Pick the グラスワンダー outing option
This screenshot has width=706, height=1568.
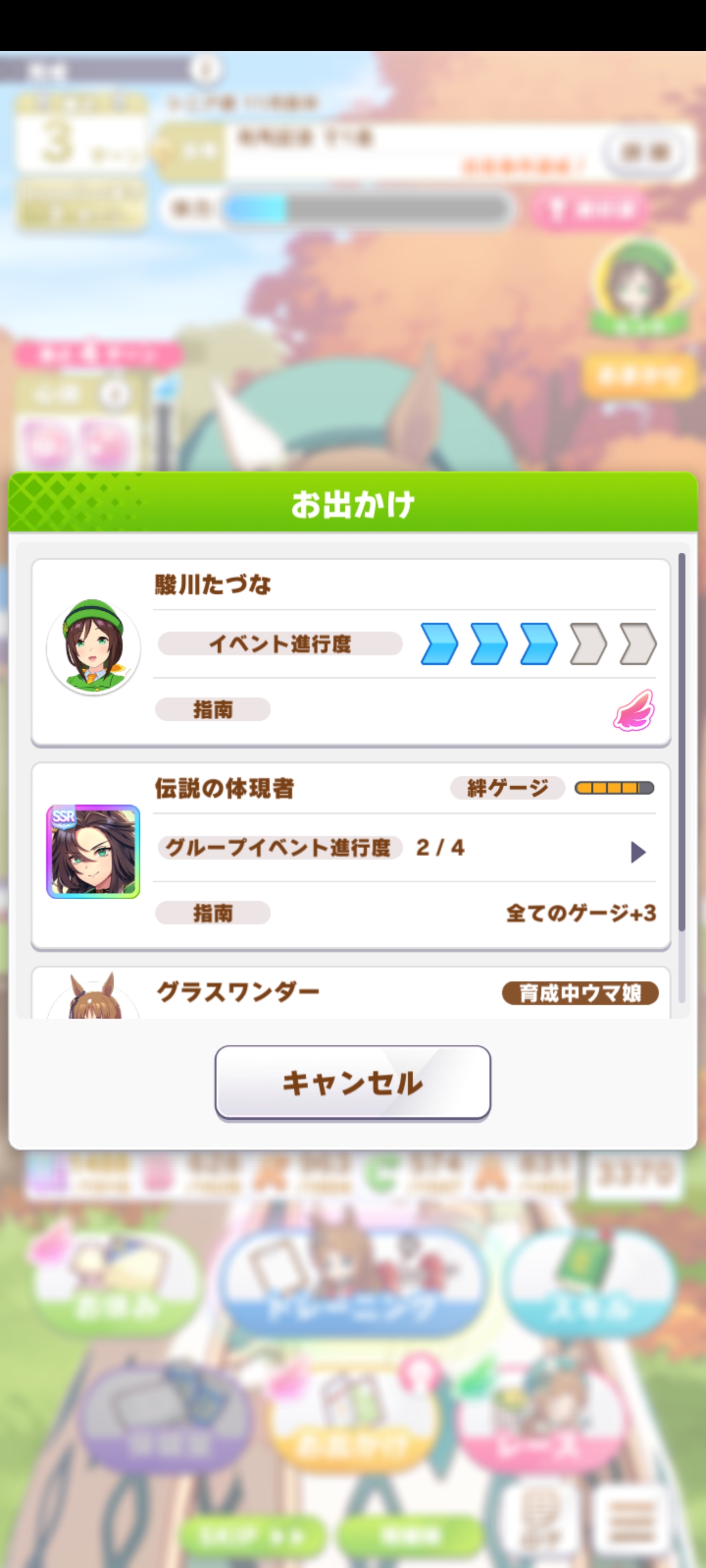[350, 993]
